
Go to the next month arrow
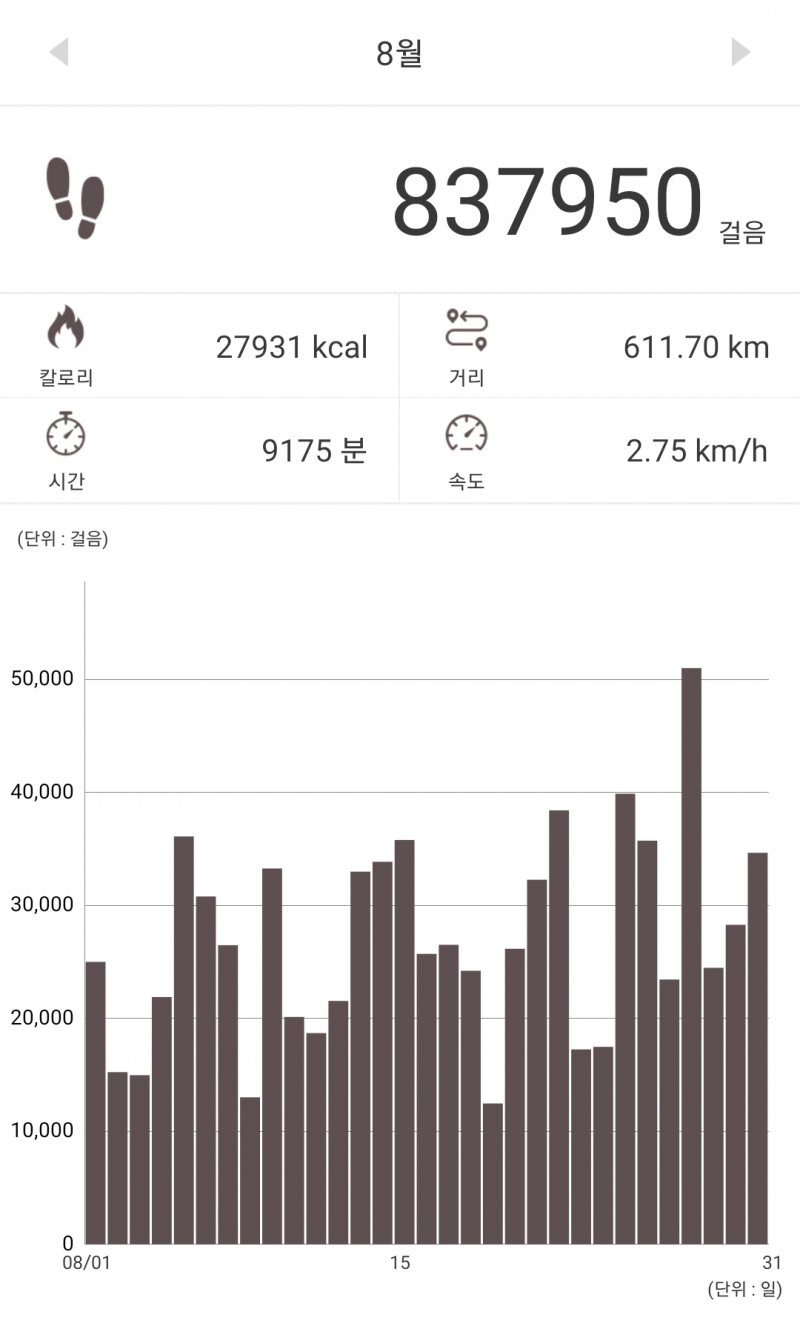click(x=740, y=52)
